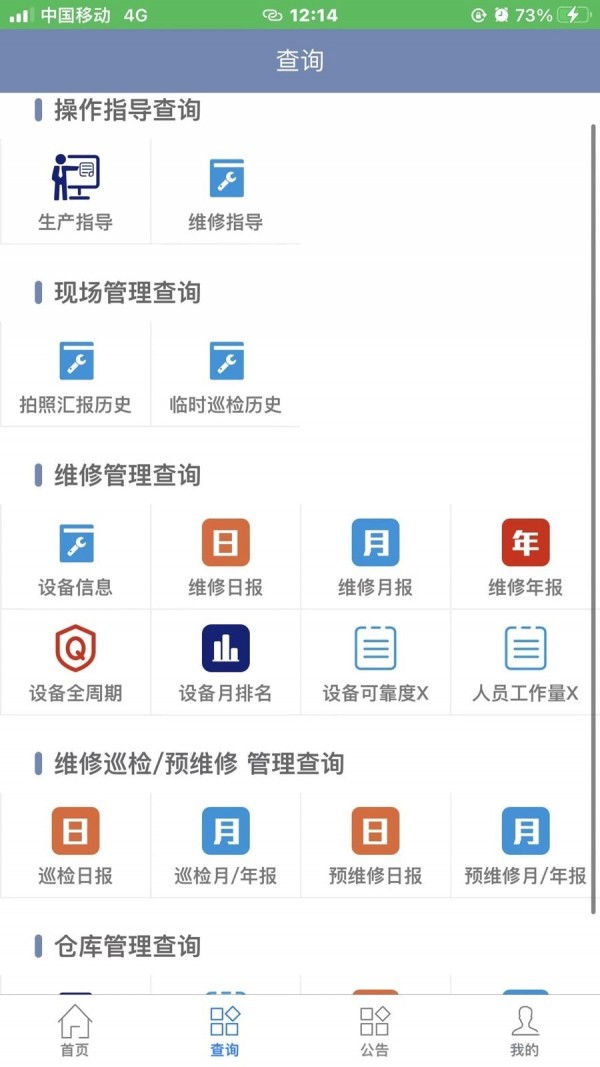This screenshot has height=1067, width=600.
Task: Open the 维修年报 yearly repair report
Action: [525, 557]
